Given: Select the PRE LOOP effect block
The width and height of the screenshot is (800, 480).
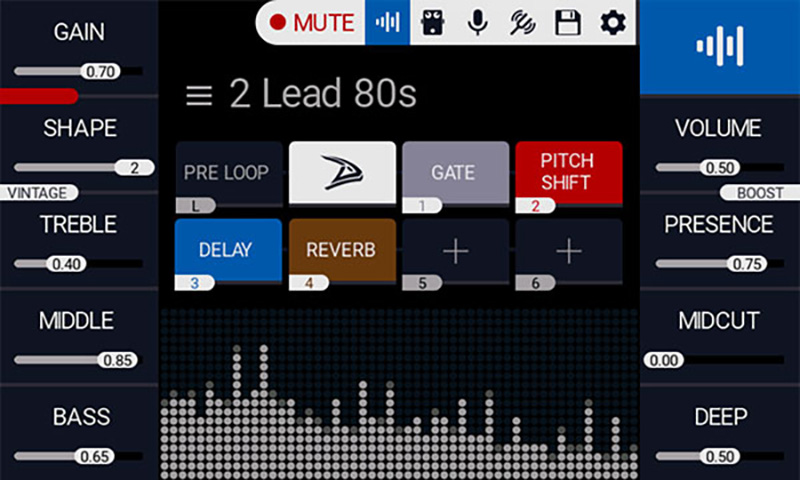Looking at the screenshot, I should click(227, 173).
